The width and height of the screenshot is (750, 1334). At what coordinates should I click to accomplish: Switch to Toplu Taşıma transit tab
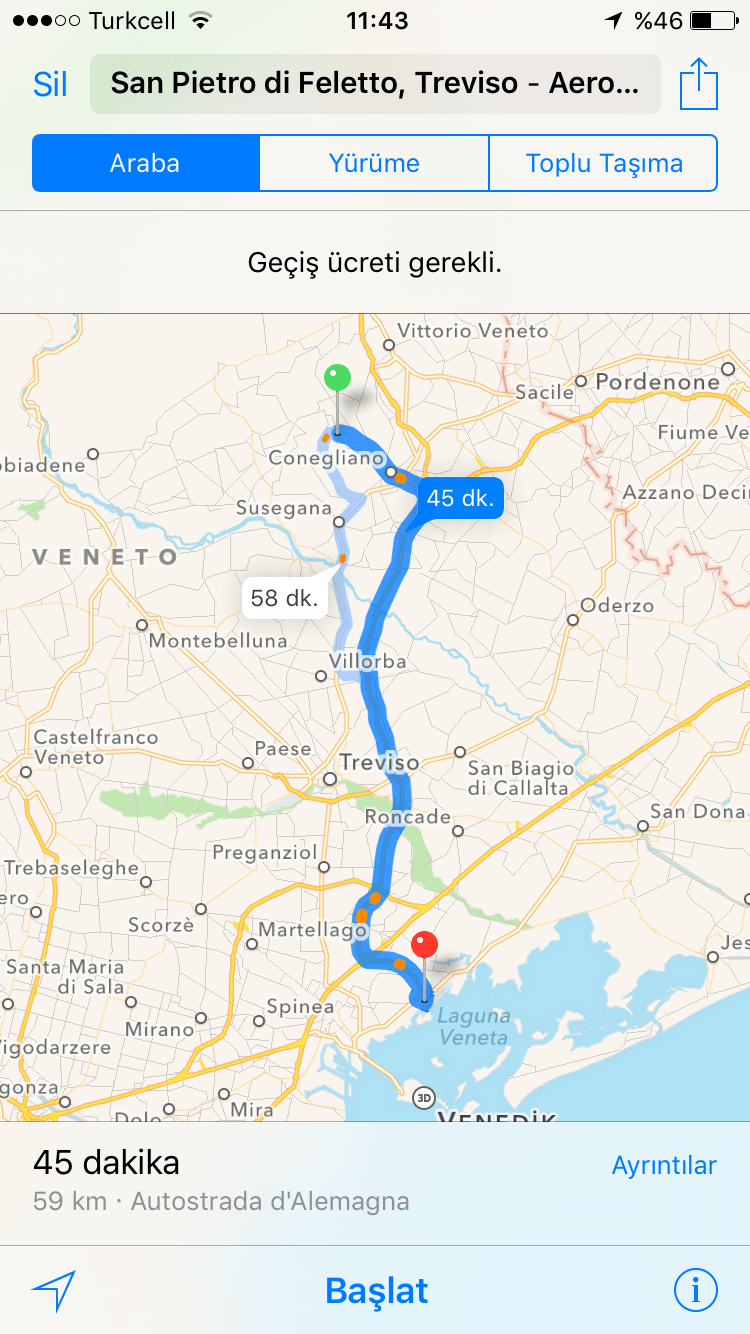pos(604,163)
